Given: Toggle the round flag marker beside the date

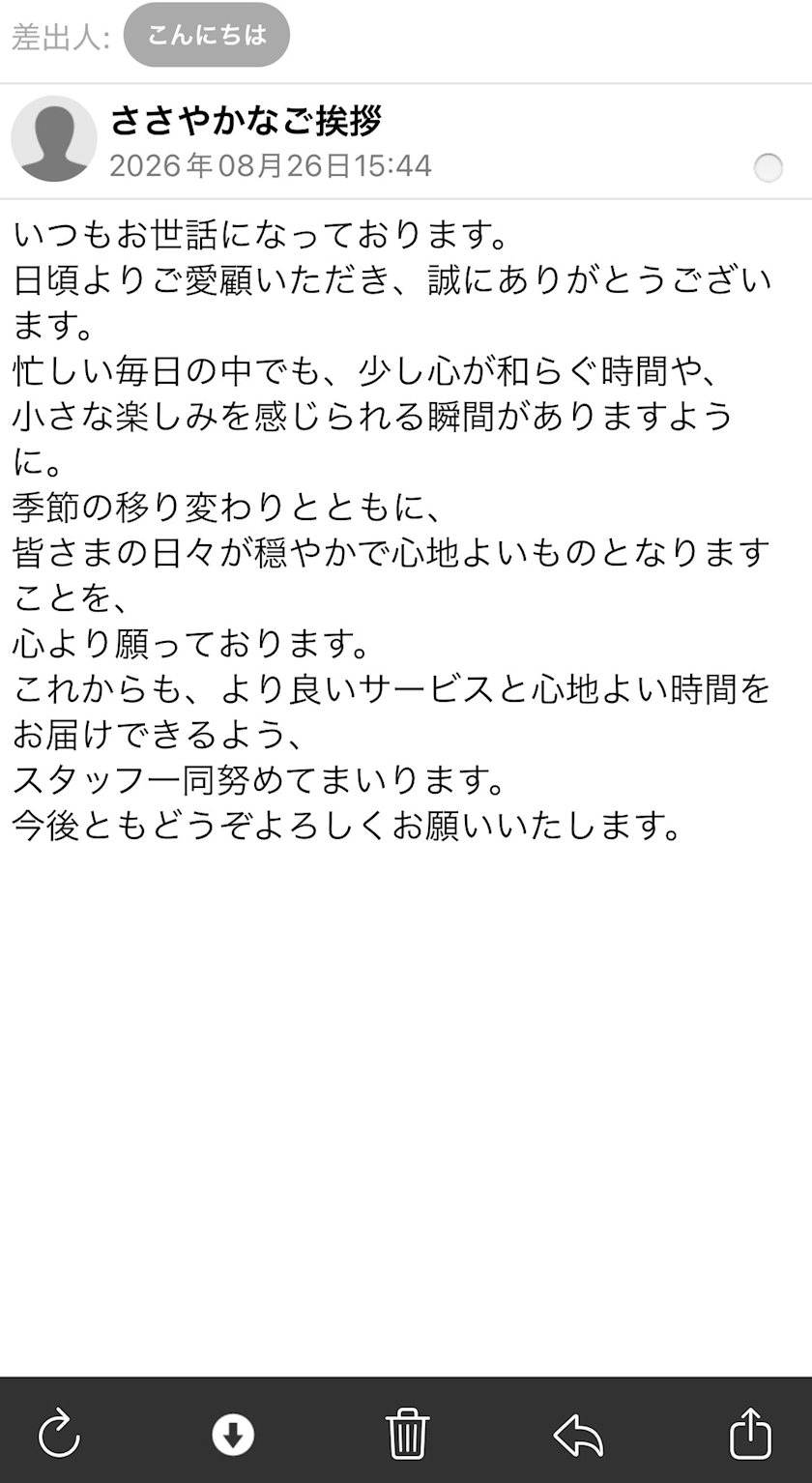Looking at the screenshot, I should (768, 168).
